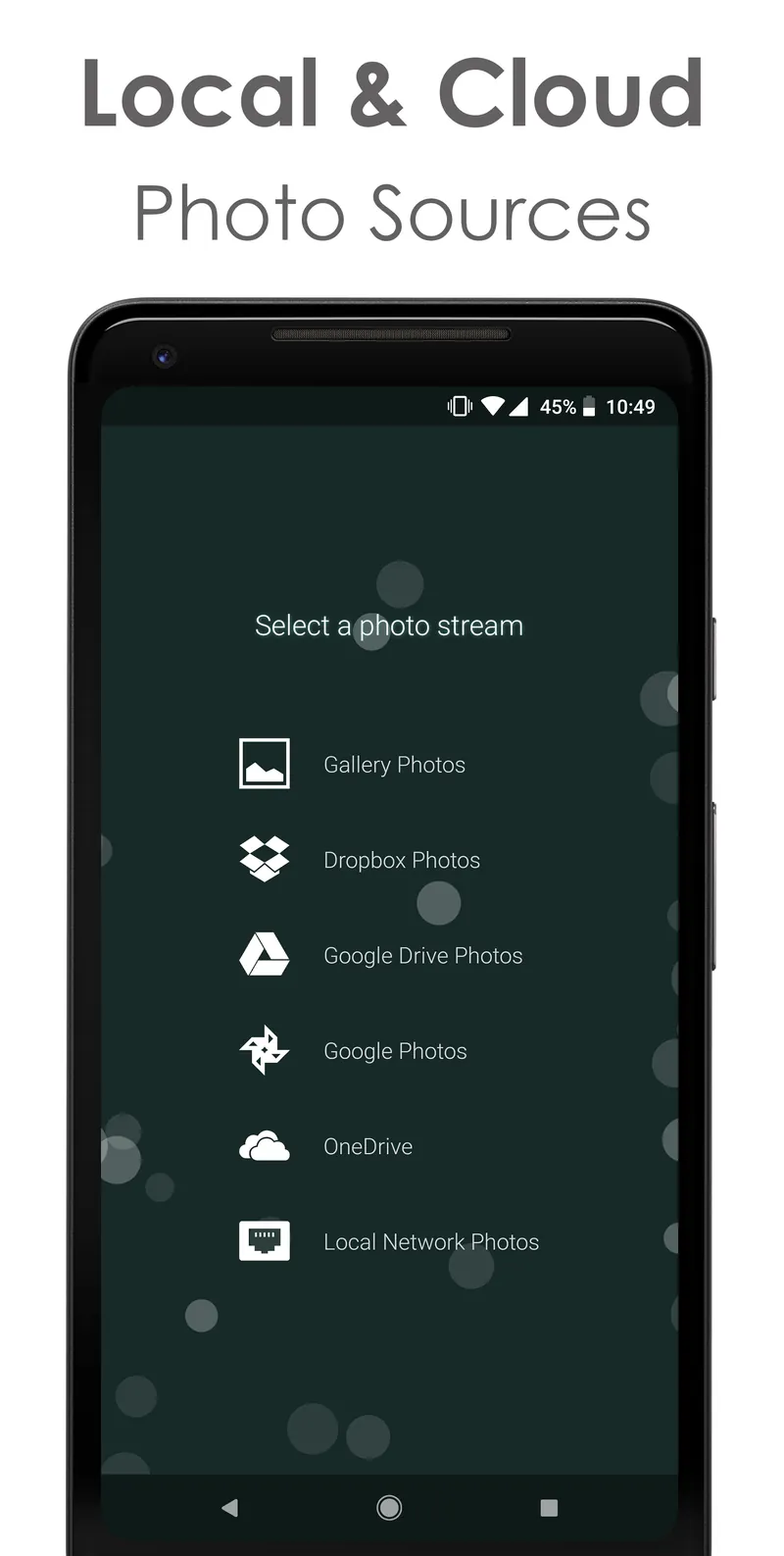Viewport: 784px width, 1556px height.
Task: Tap the vibrate mode status icon
Action: click(459, 406)
